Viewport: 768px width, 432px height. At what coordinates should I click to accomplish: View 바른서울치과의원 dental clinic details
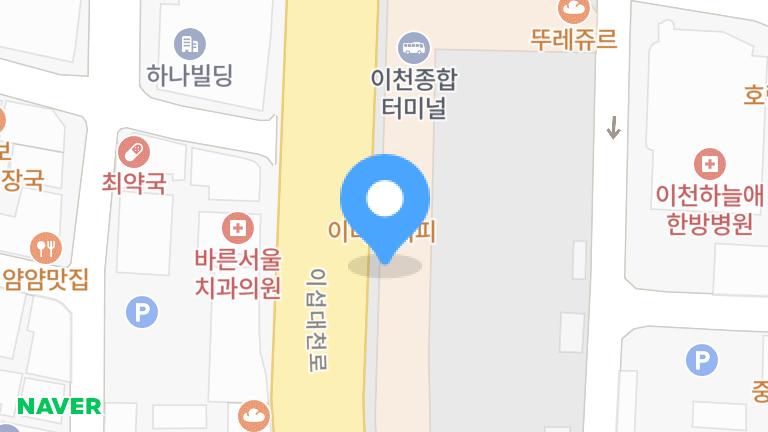pos(237,228)
